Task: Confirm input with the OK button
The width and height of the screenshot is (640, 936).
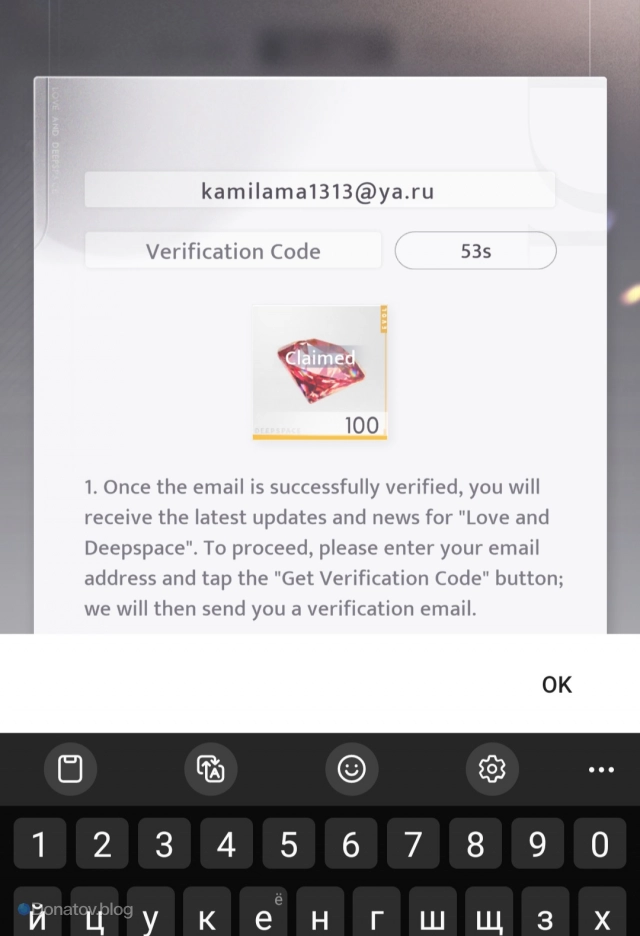Action: tap(556, 684)
